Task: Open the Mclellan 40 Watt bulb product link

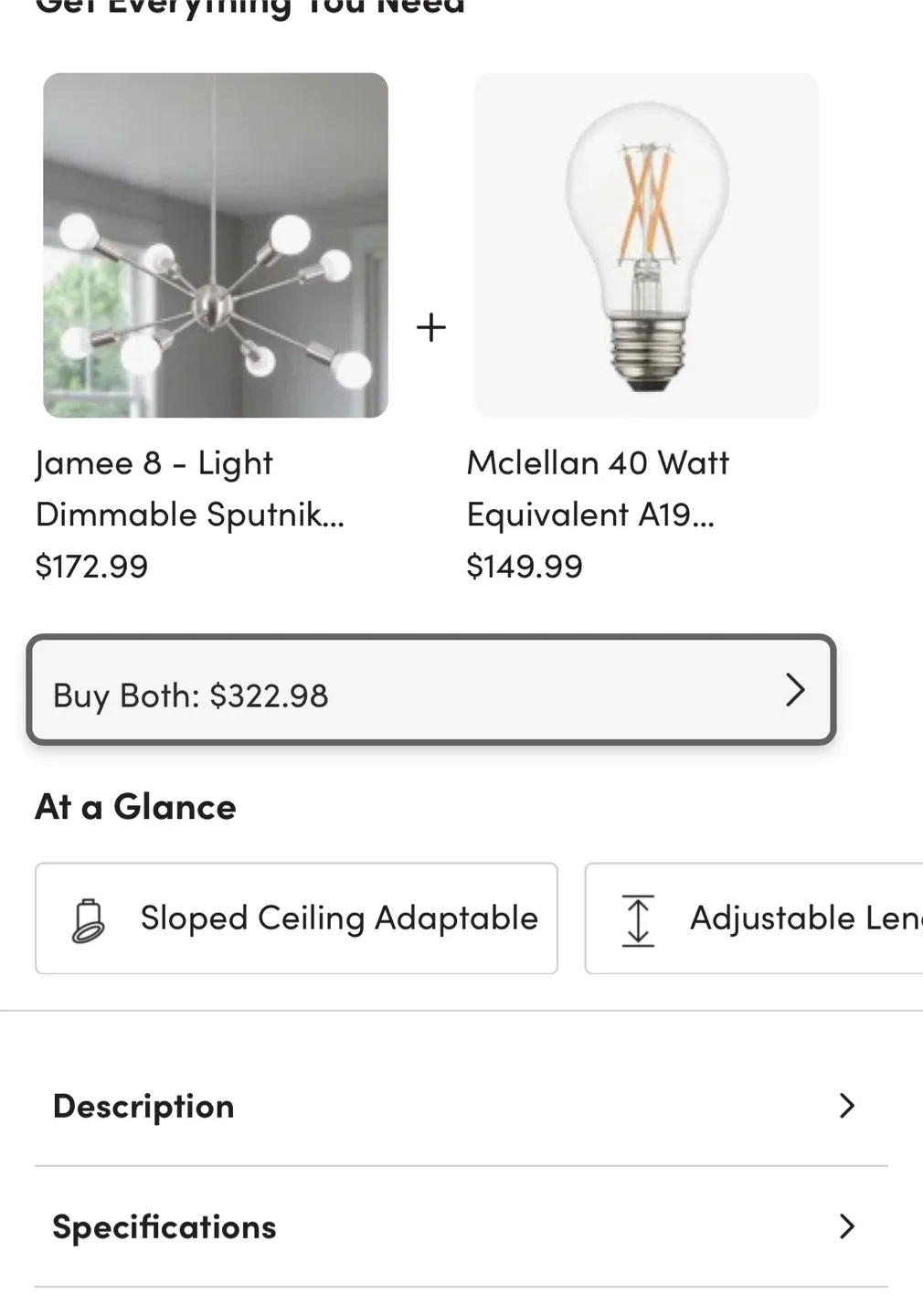Action: click(x=598, y=487)
